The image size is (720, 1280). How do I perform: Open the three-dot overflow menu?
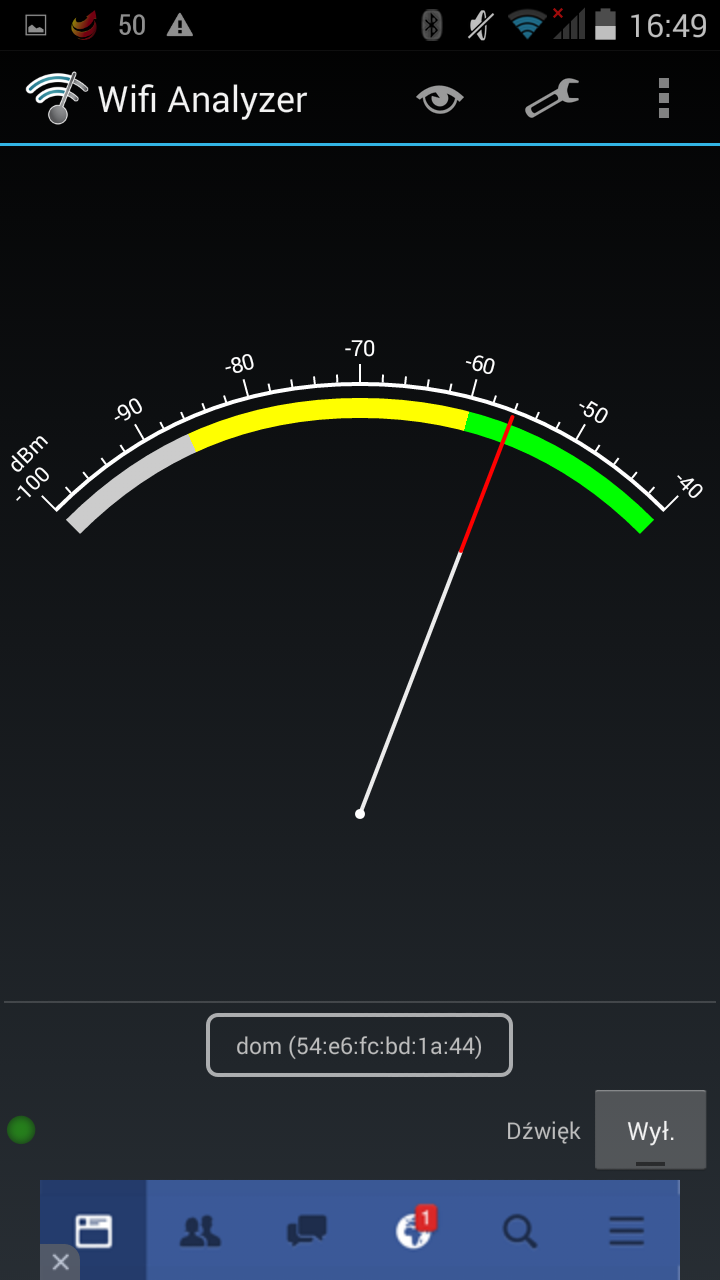tap(664, 99)
